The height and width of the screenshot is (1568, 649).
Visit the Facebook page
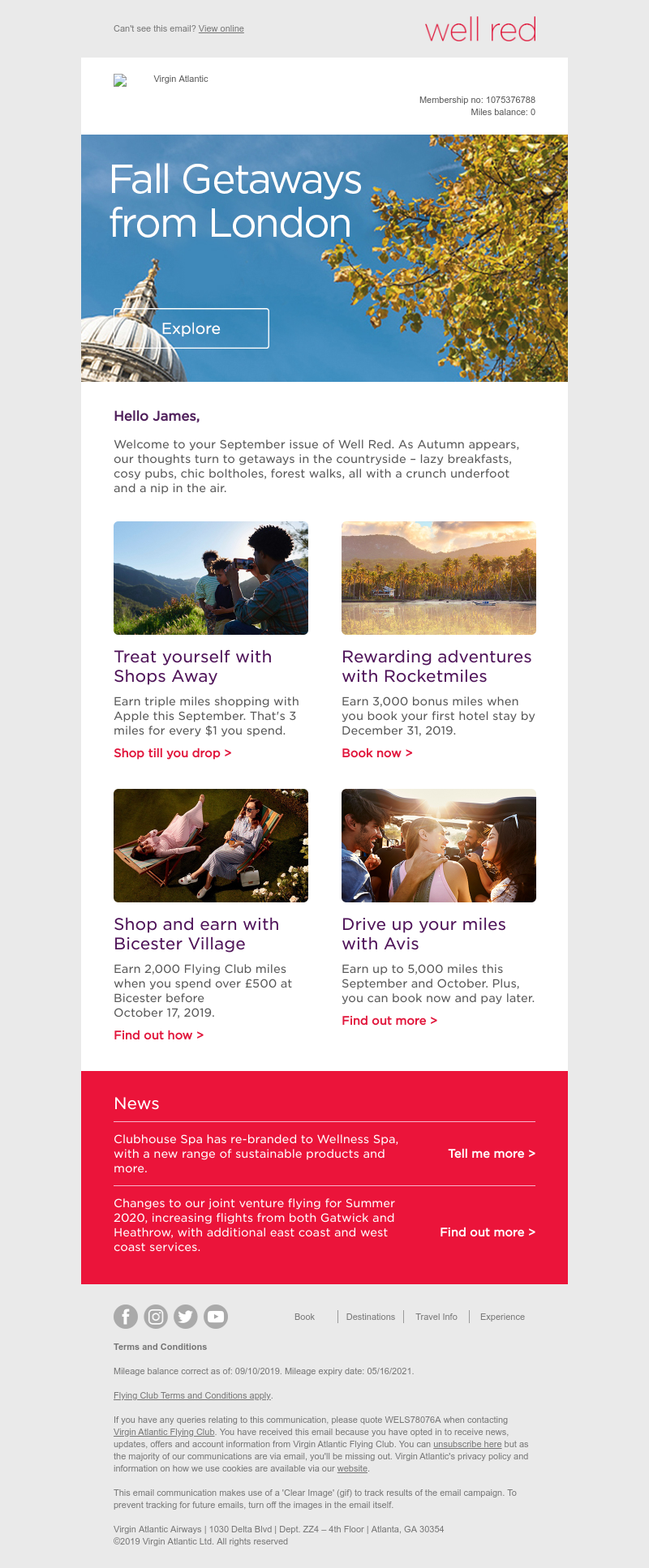click(126, 1317)
